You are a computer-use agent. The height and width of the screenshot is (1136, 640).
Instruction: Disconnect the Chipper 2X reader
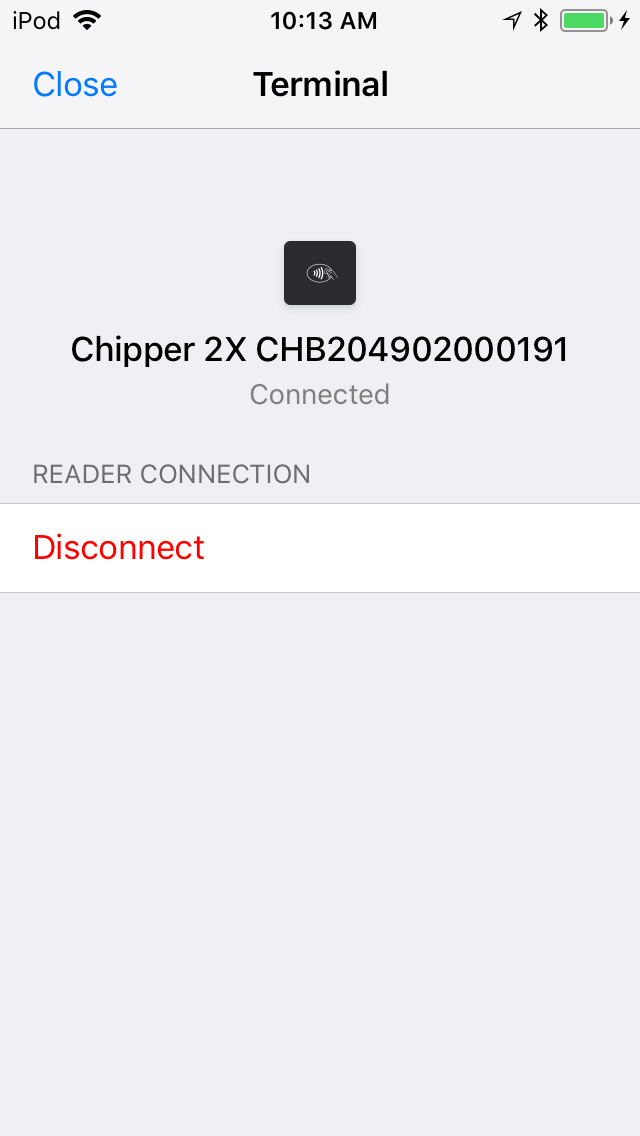pos(320,548)
